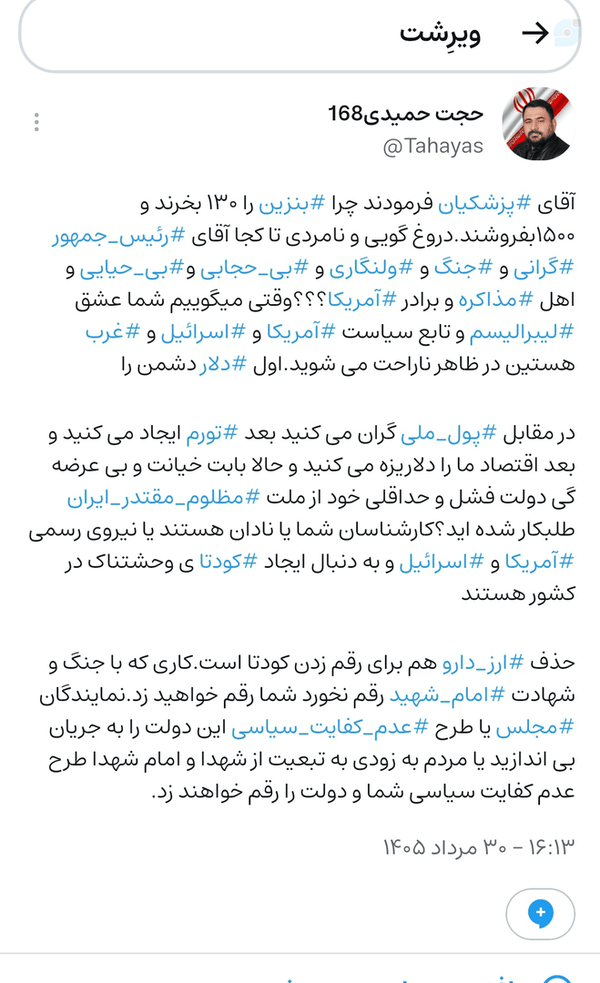Image resolution: width=600 pixels, height=983 pixels.
Task: Open the #دلار hashtag
Action: pos(223,365)
